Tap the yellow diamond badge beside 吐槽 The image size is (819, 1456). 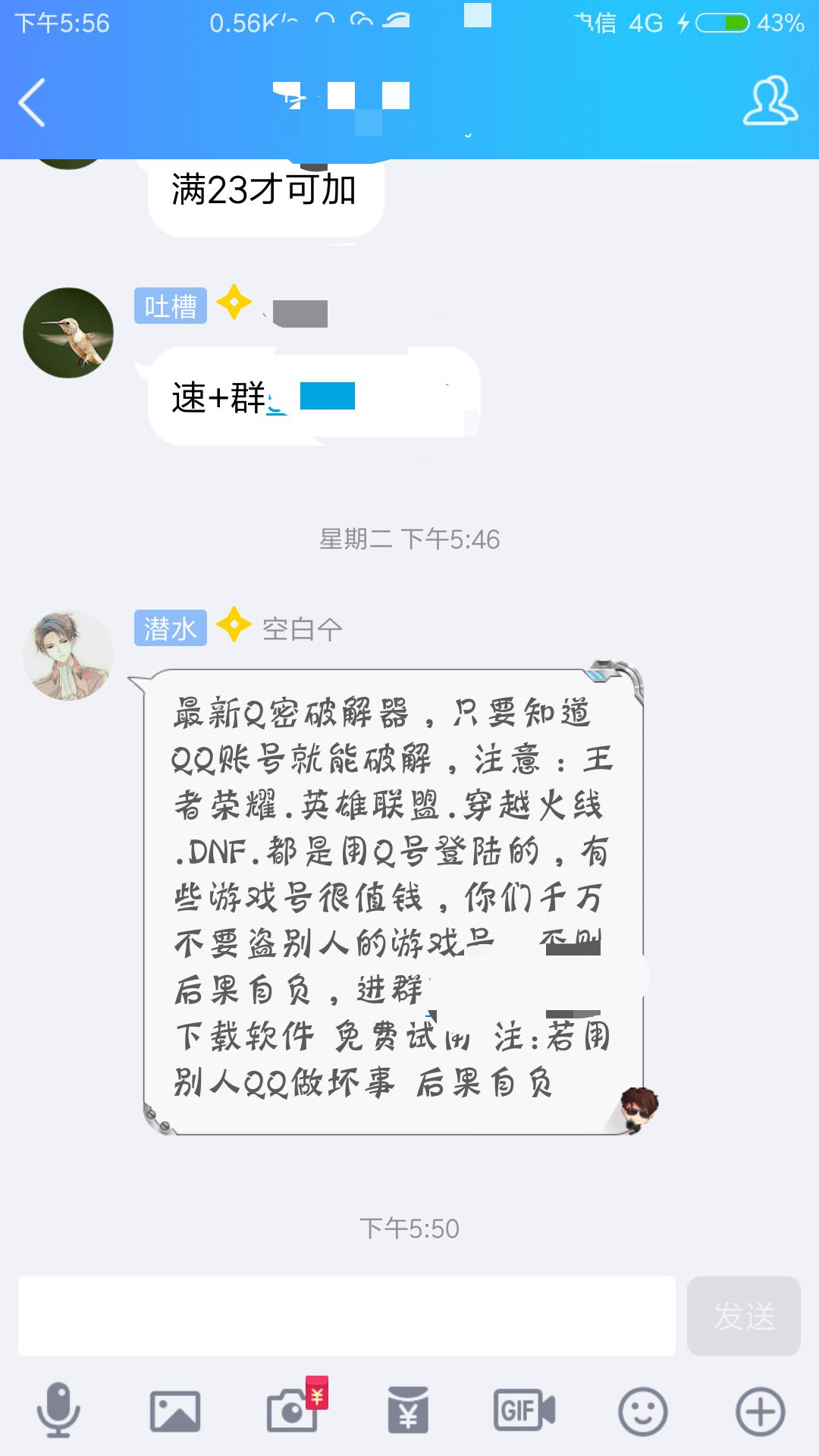[233, 304]
